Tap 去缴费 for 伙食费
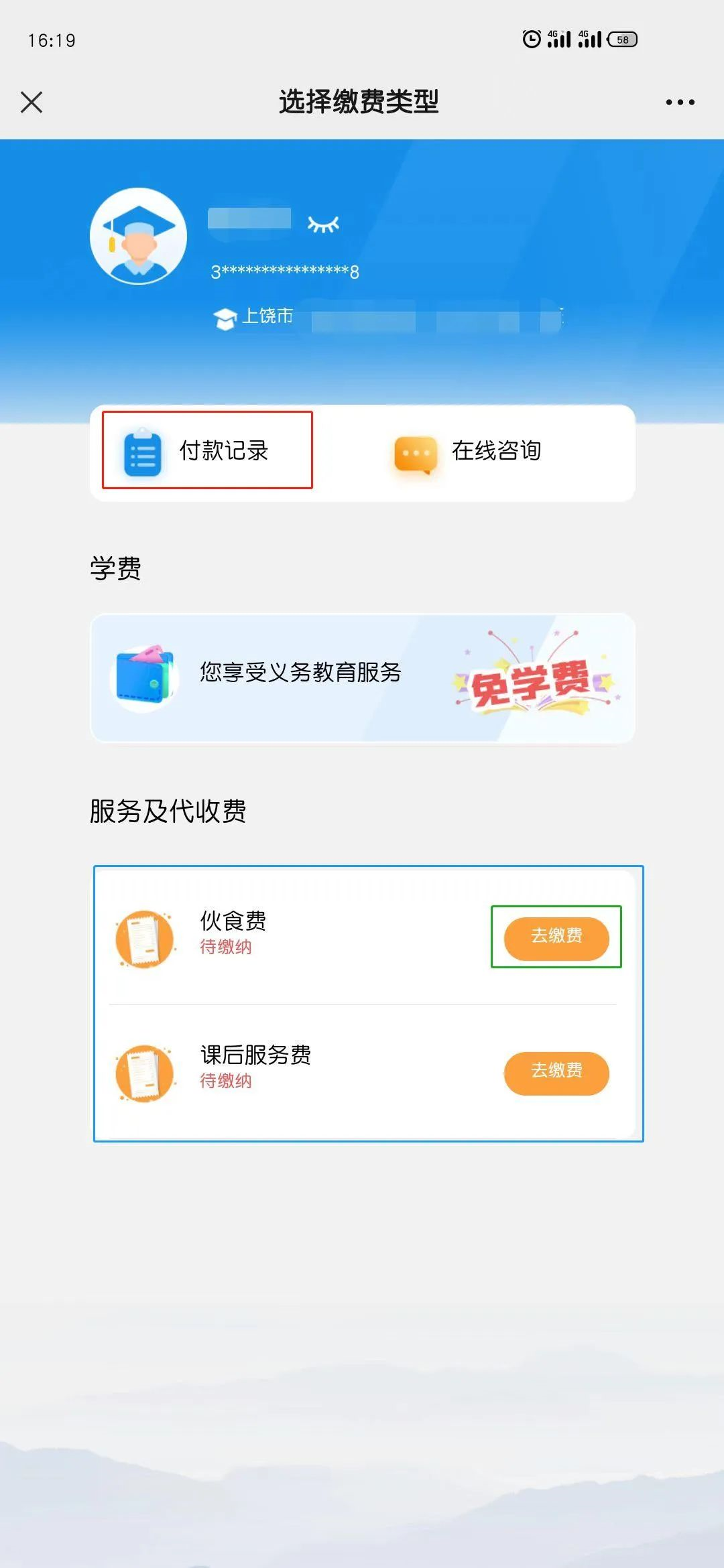Viewport: 724px width, 1568px height. pyautogui.click(x=556, y=937)
